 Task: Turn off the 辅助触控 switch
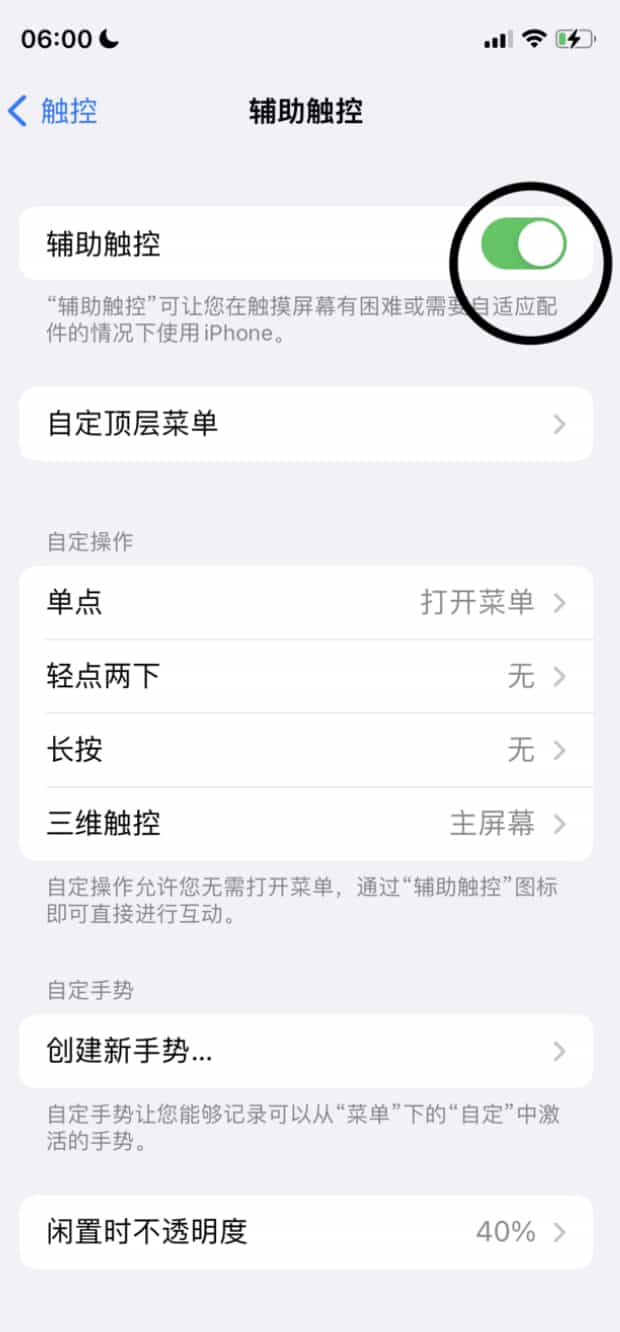(523, 244)
